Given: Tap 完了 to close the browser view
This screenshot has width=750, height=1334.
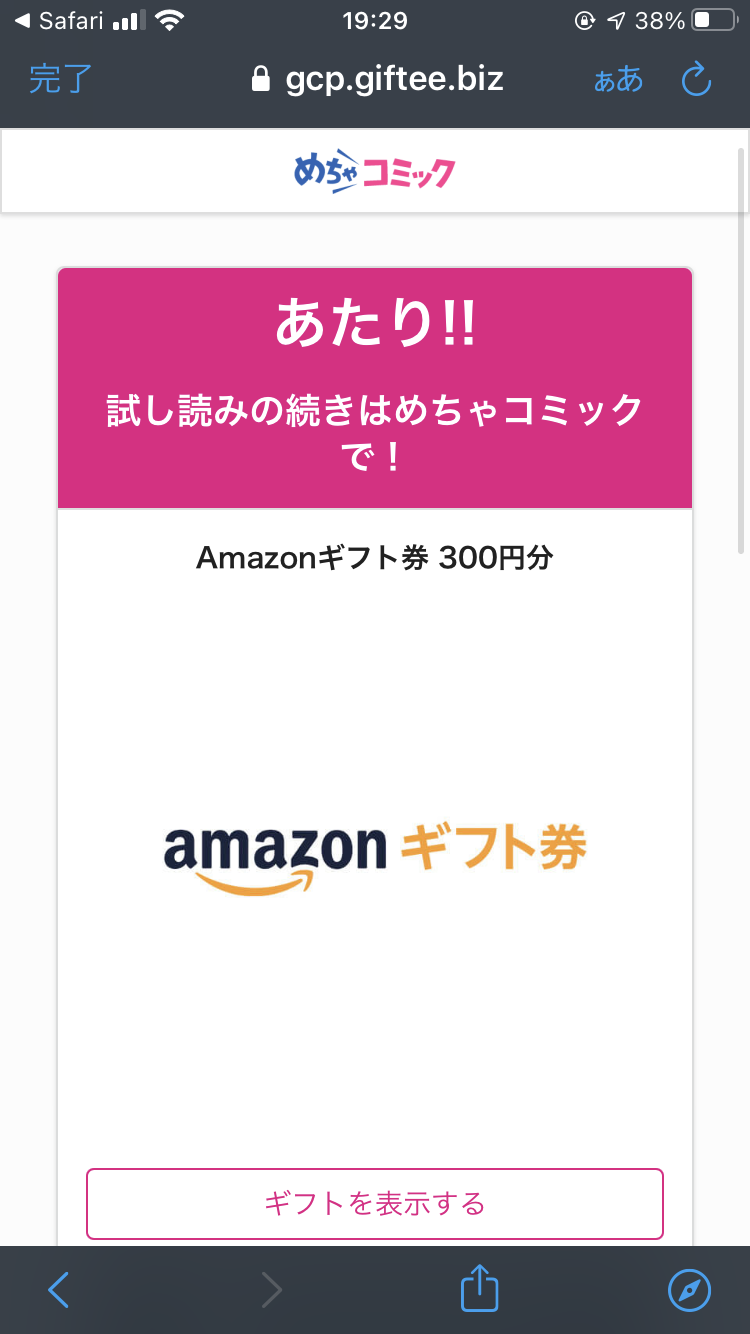Looking at the screenshot, I should [x=60, y=79].
